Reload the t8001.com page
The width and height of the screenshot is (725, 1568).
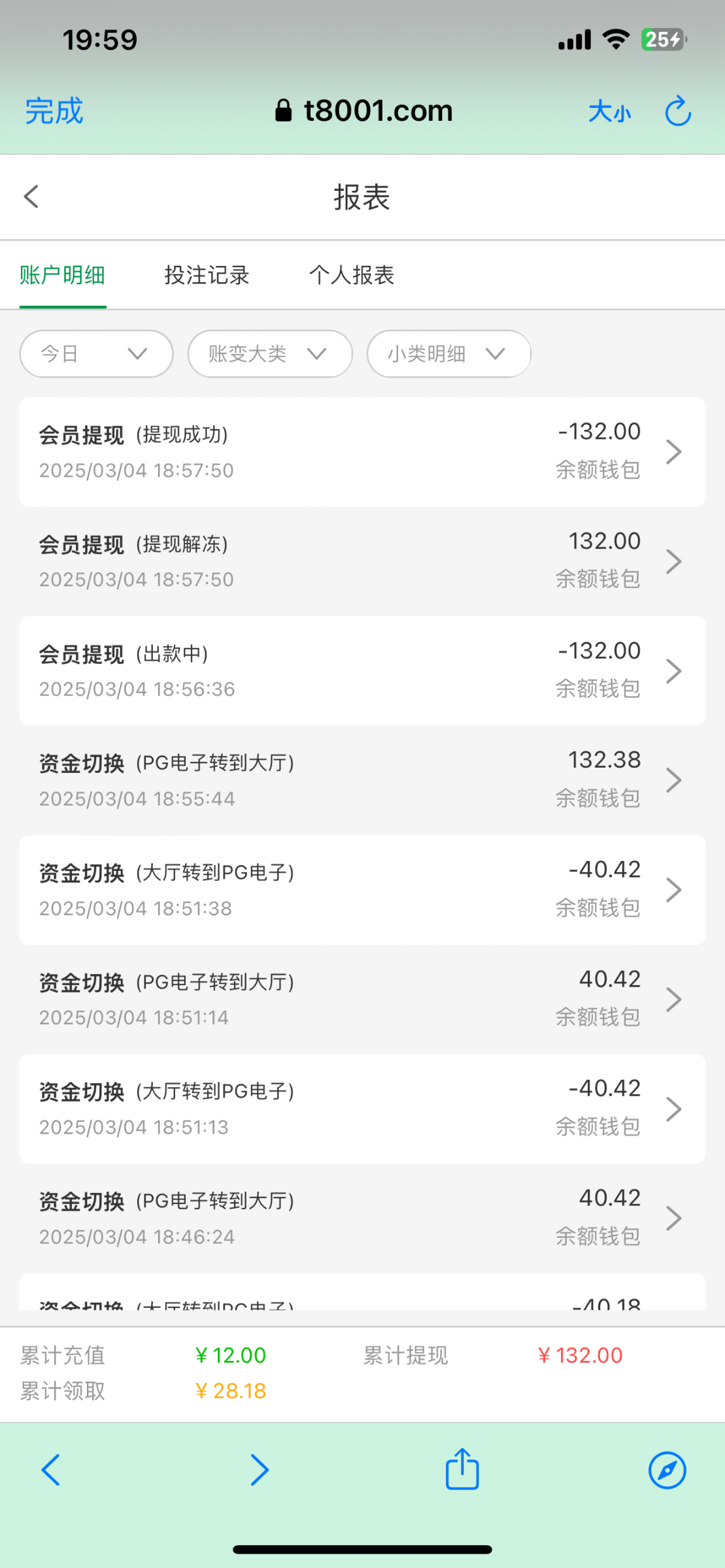[x=678, y=111]
